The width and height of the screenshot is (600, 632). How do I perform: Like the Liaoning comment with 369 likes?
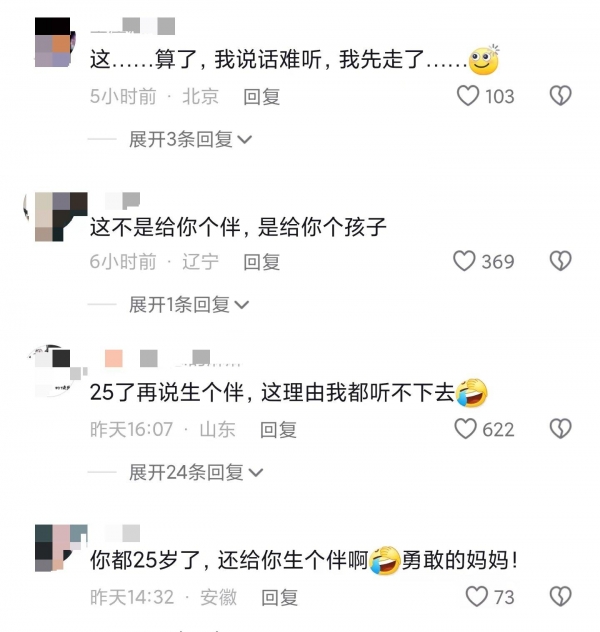[464, 262]
